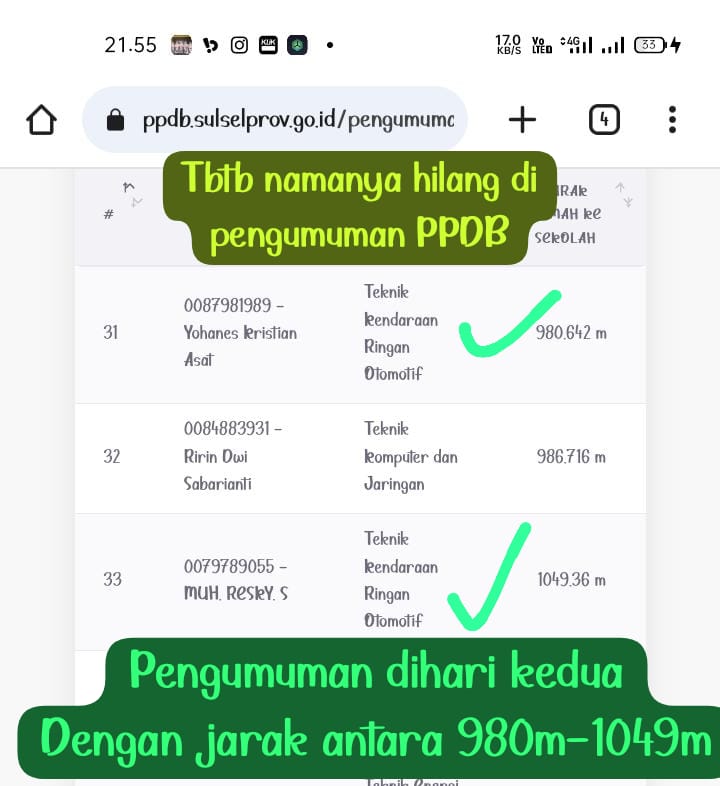Open a new browser tab
The image size is (720, 786).
[522, 120]
